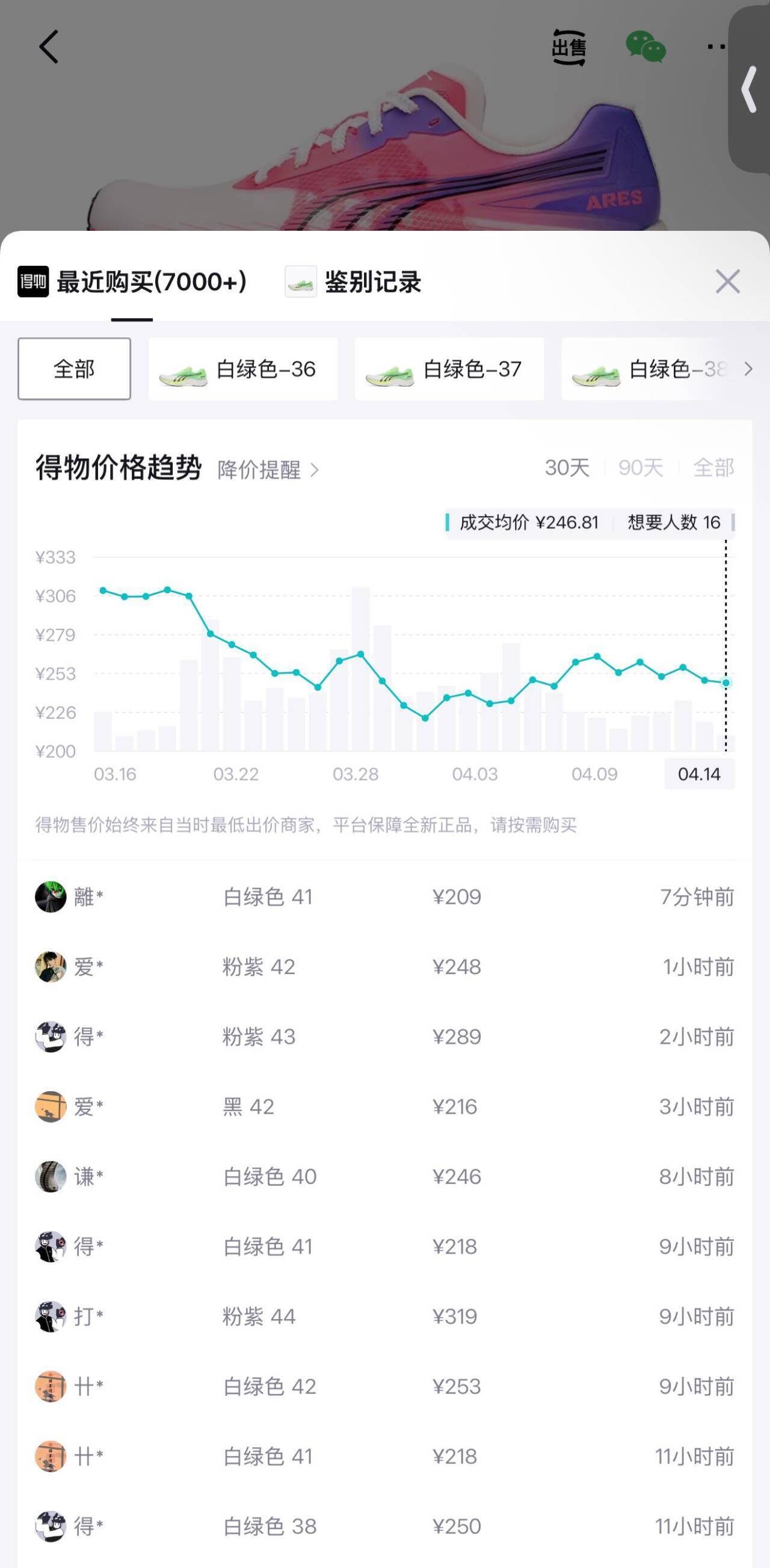Open 降价提醒 price drop alert
Screen dimensions: 770x1568
[x=268, y=470]
